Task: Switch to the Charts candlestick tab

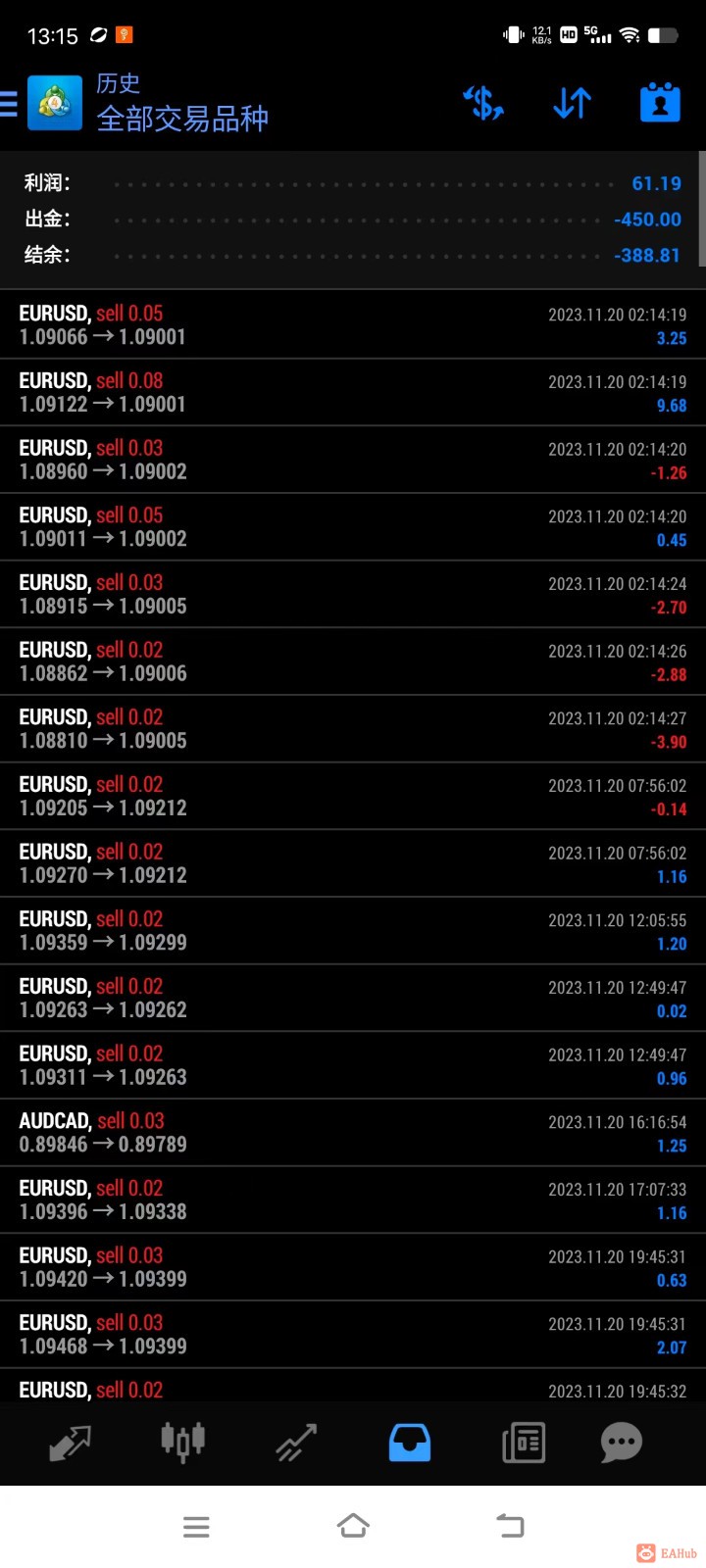Action: (x=183, y=1443)
